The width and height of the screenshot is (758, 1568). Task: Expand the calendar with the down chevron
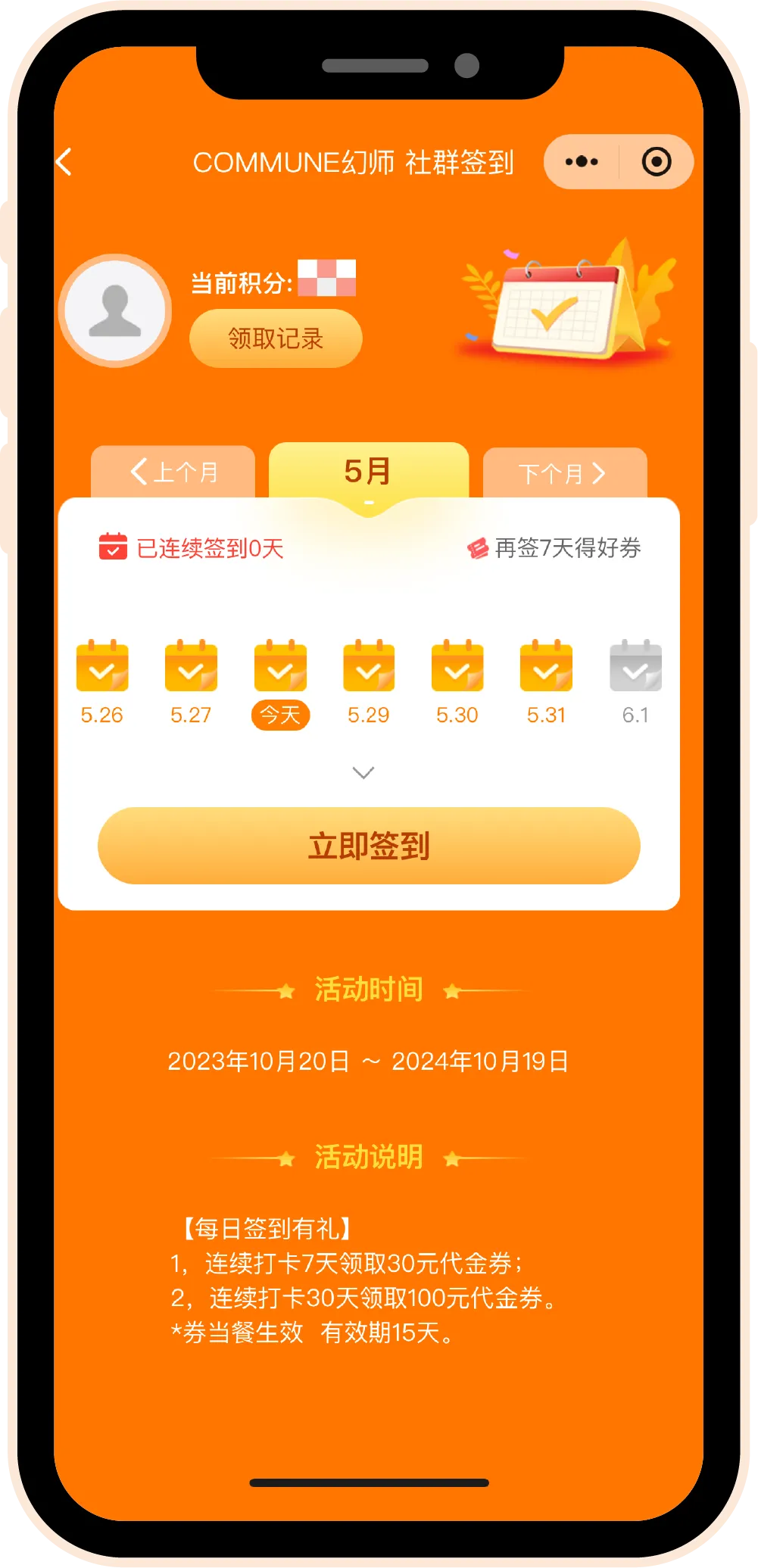pyautogui.click(x=363, y=772)
